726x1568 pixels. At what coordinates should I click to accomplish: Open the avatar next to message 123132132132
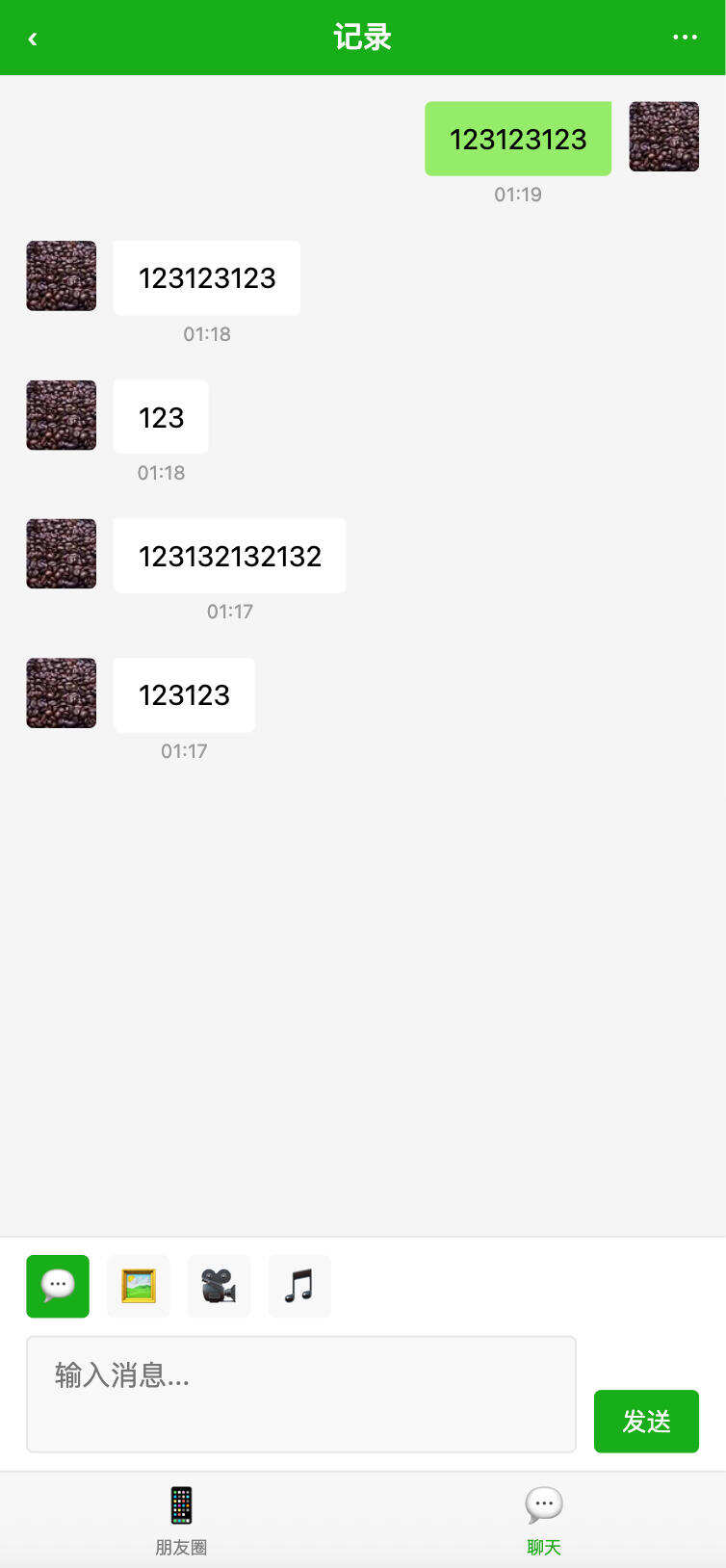point(62,554)
